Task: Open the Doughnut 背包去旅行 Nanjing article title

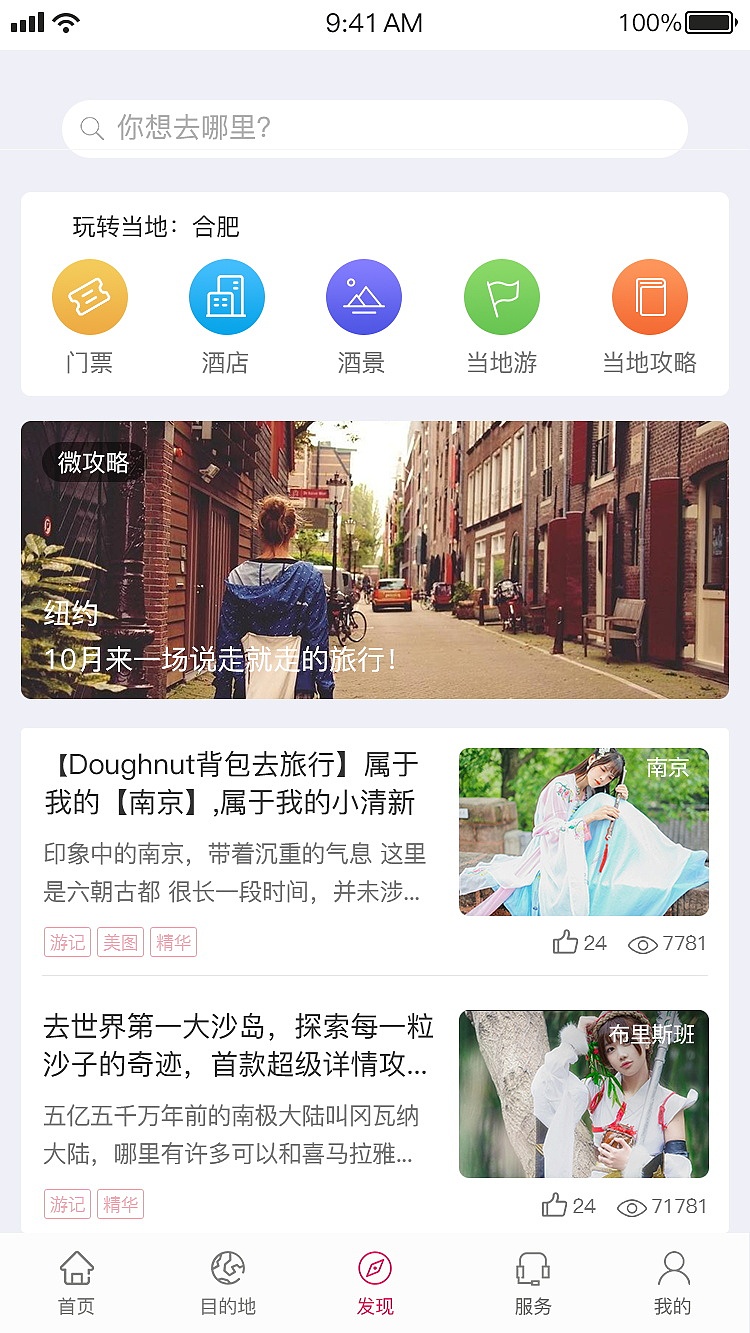Action: 237,788
